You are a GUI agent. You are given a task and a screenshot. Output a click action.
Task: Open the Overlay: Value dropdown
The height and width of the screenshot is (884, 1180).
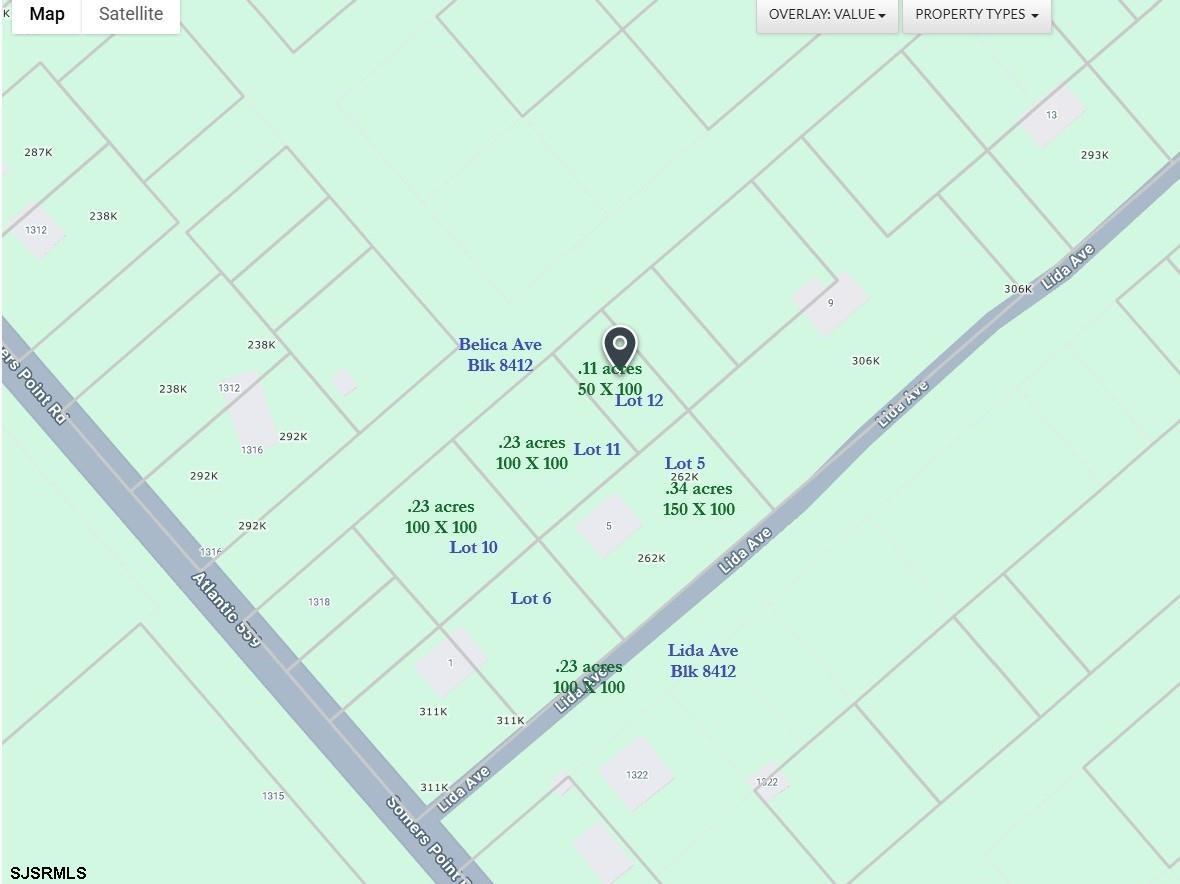point(827,15)
